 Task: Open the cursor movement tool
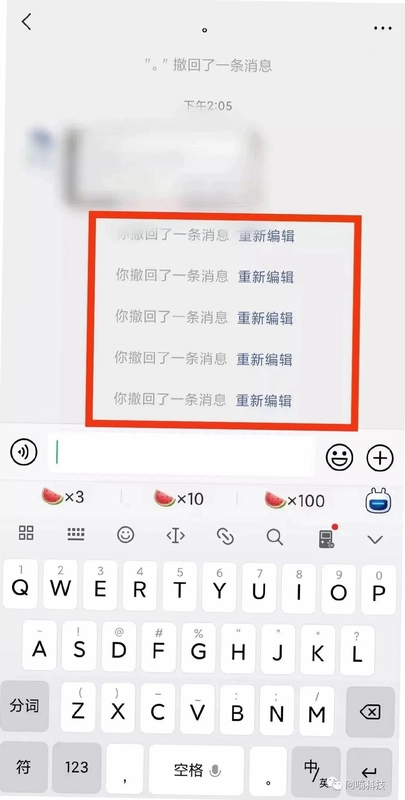[x=175, y=536]
